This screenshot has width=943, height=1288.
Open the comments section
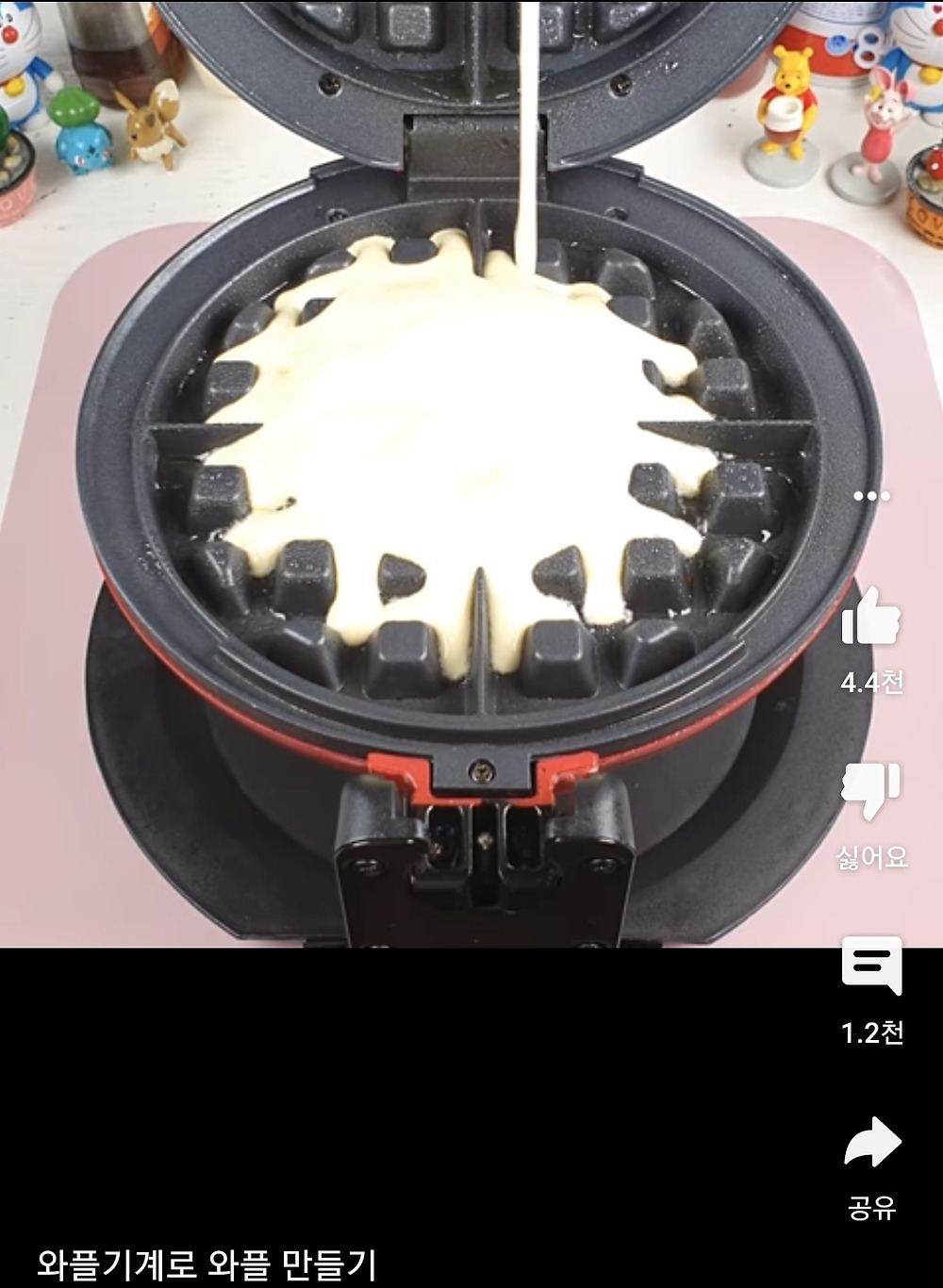click(871, 966)
